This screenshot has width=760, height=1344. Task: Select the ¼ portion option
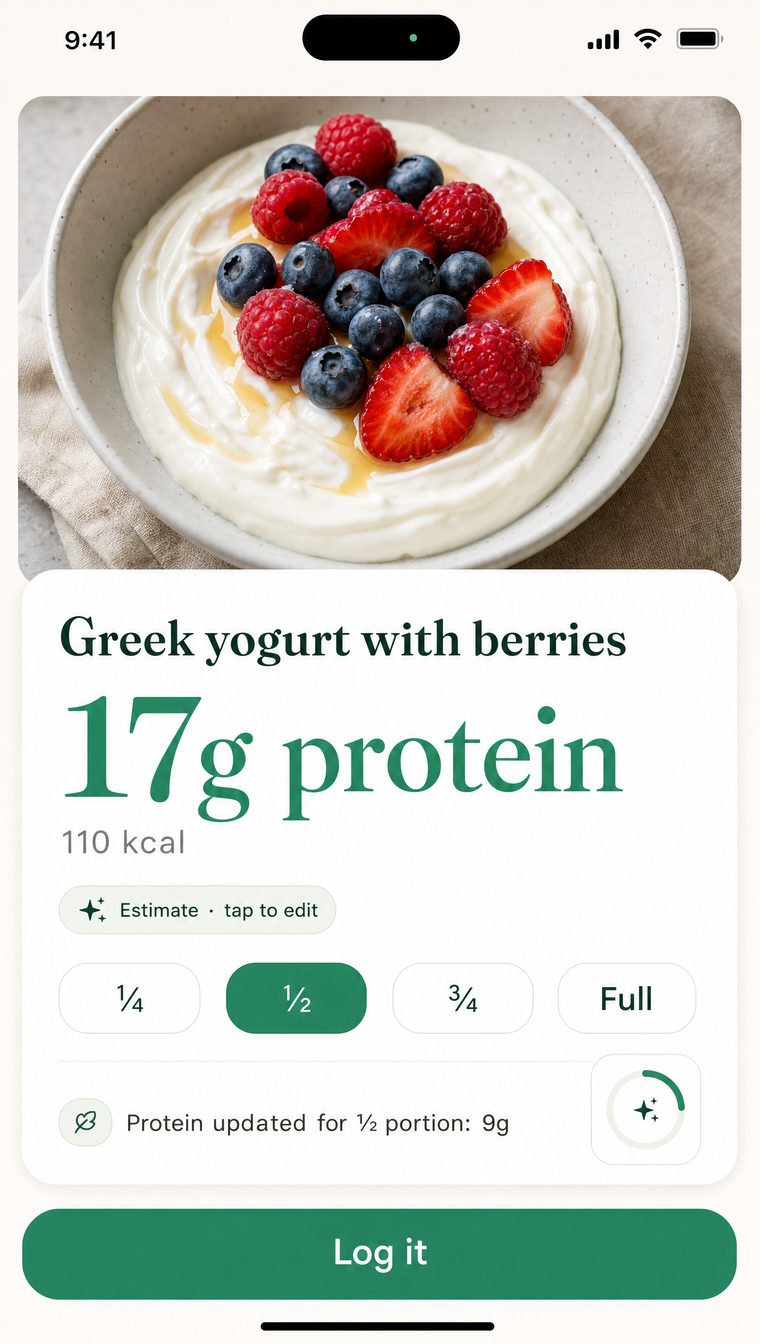pyautogui.click(x=130, y=998)
